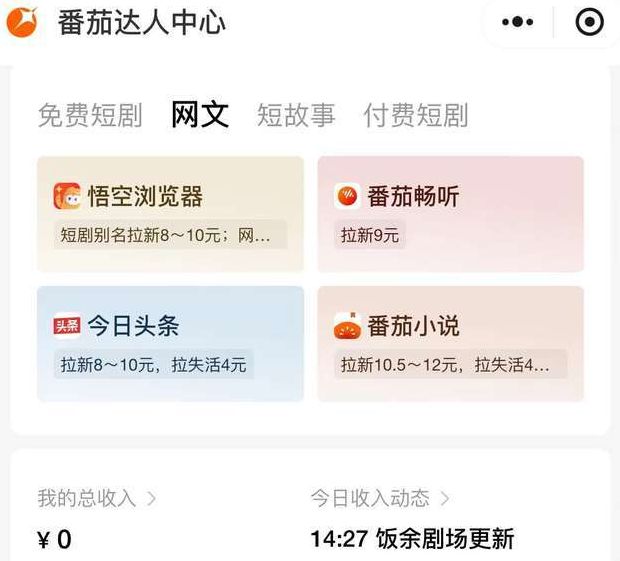Open the 今日头条 promotion card

(170, 344)
